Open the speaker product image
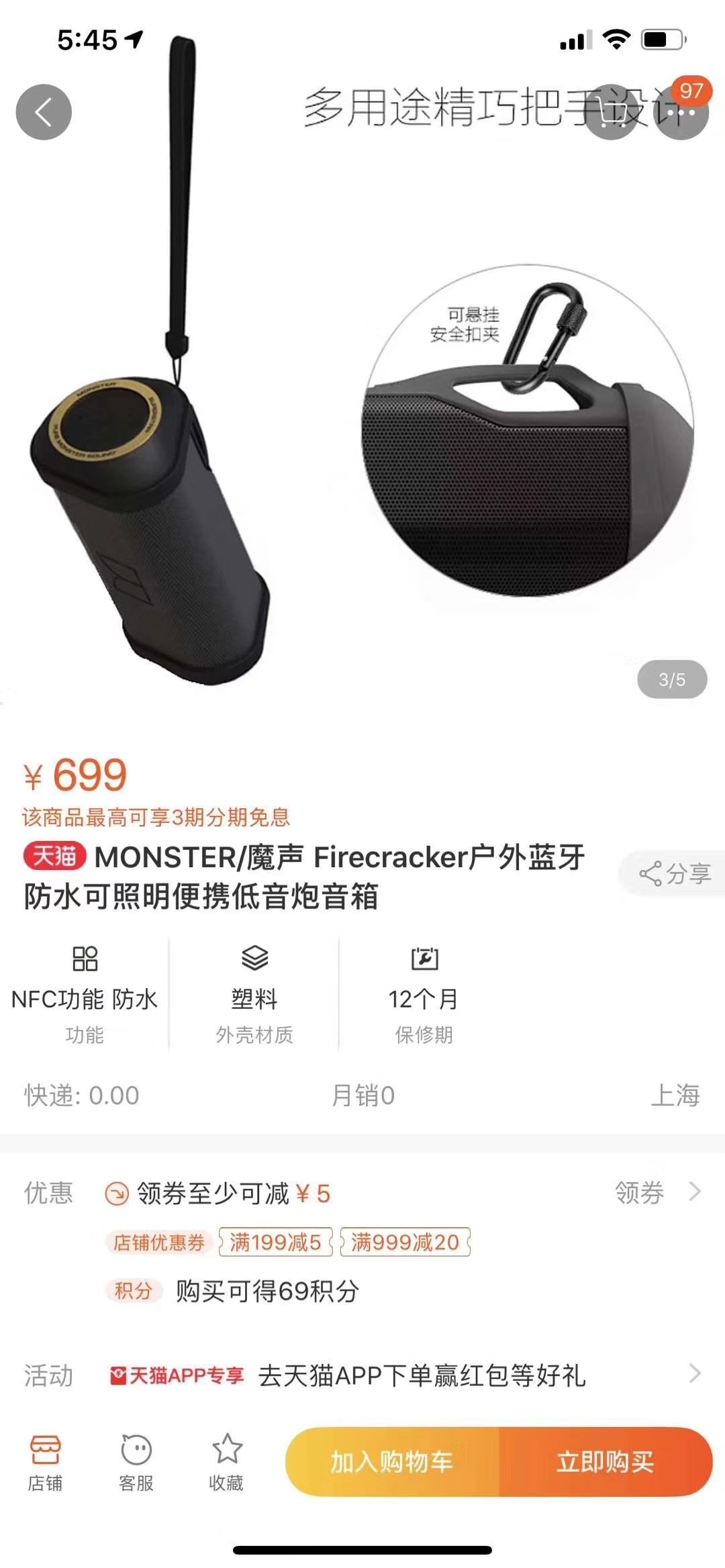The image size is (725, 1568). (x=362, y=403)
